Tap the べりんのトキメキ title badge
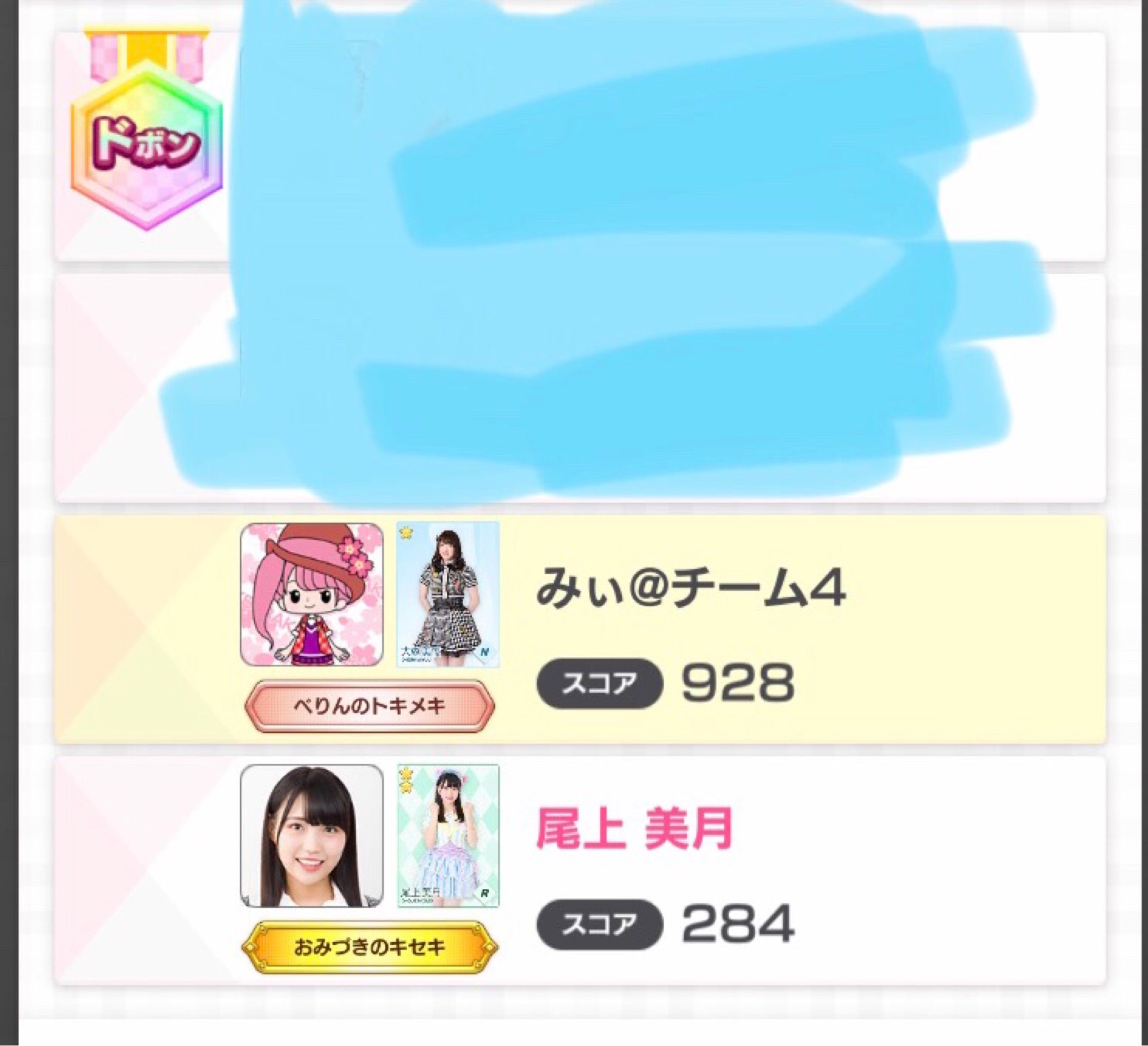 370,706
